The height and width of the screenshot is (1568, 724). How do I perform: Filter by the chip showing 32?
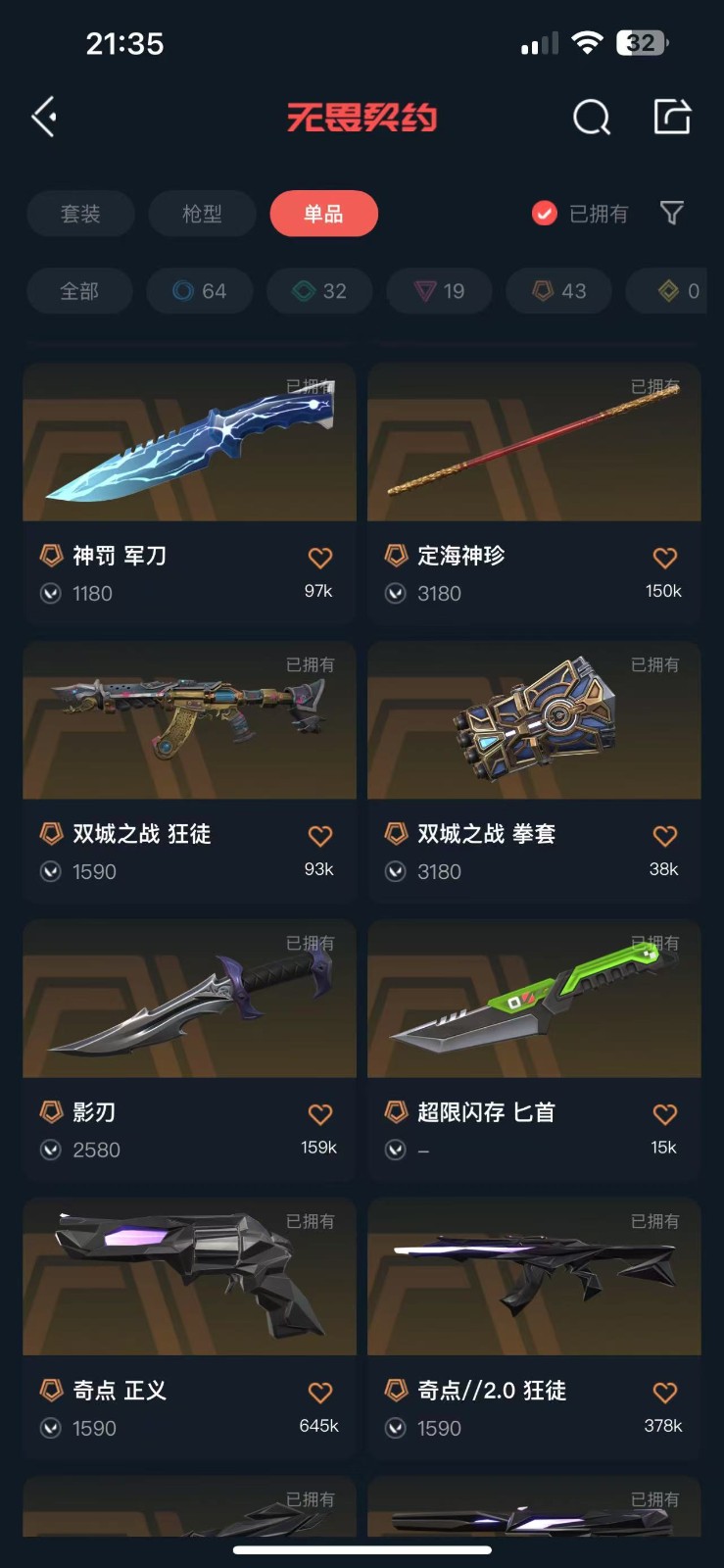(320, 291)
